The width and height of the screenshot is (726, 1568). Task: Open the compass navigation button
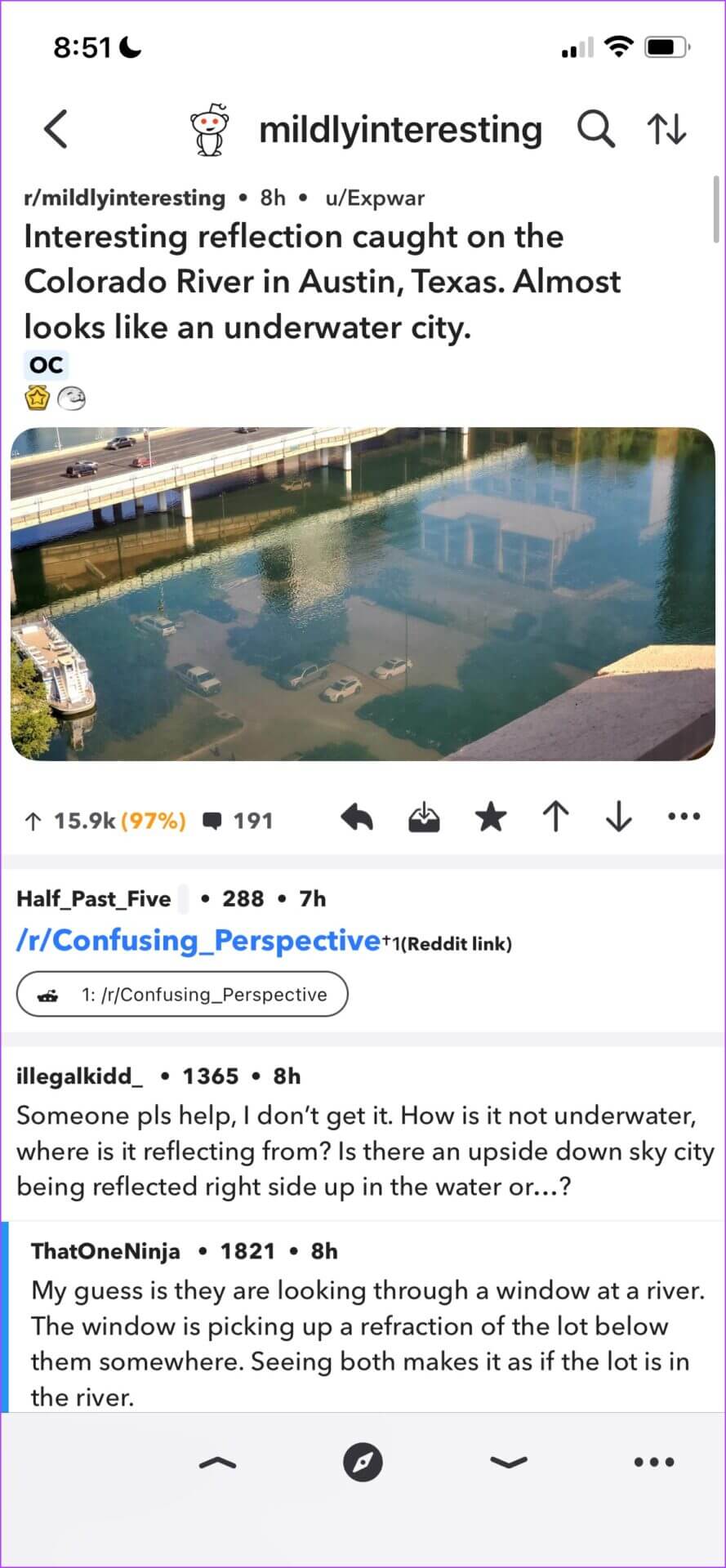tap(363, 1463)
